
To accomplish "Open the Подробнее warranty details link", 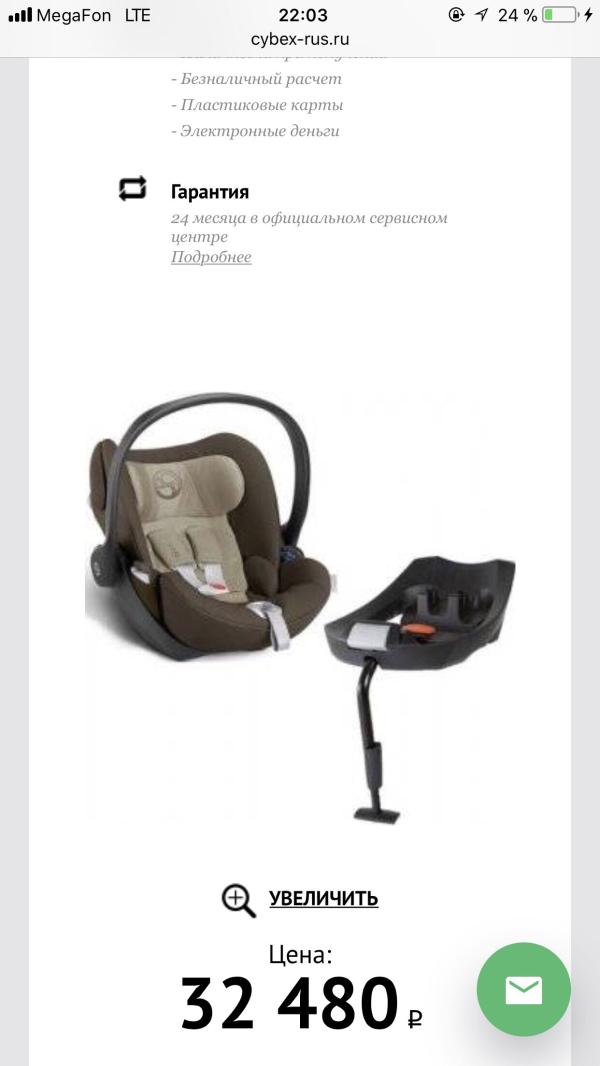I will click(x=211, y=258).
